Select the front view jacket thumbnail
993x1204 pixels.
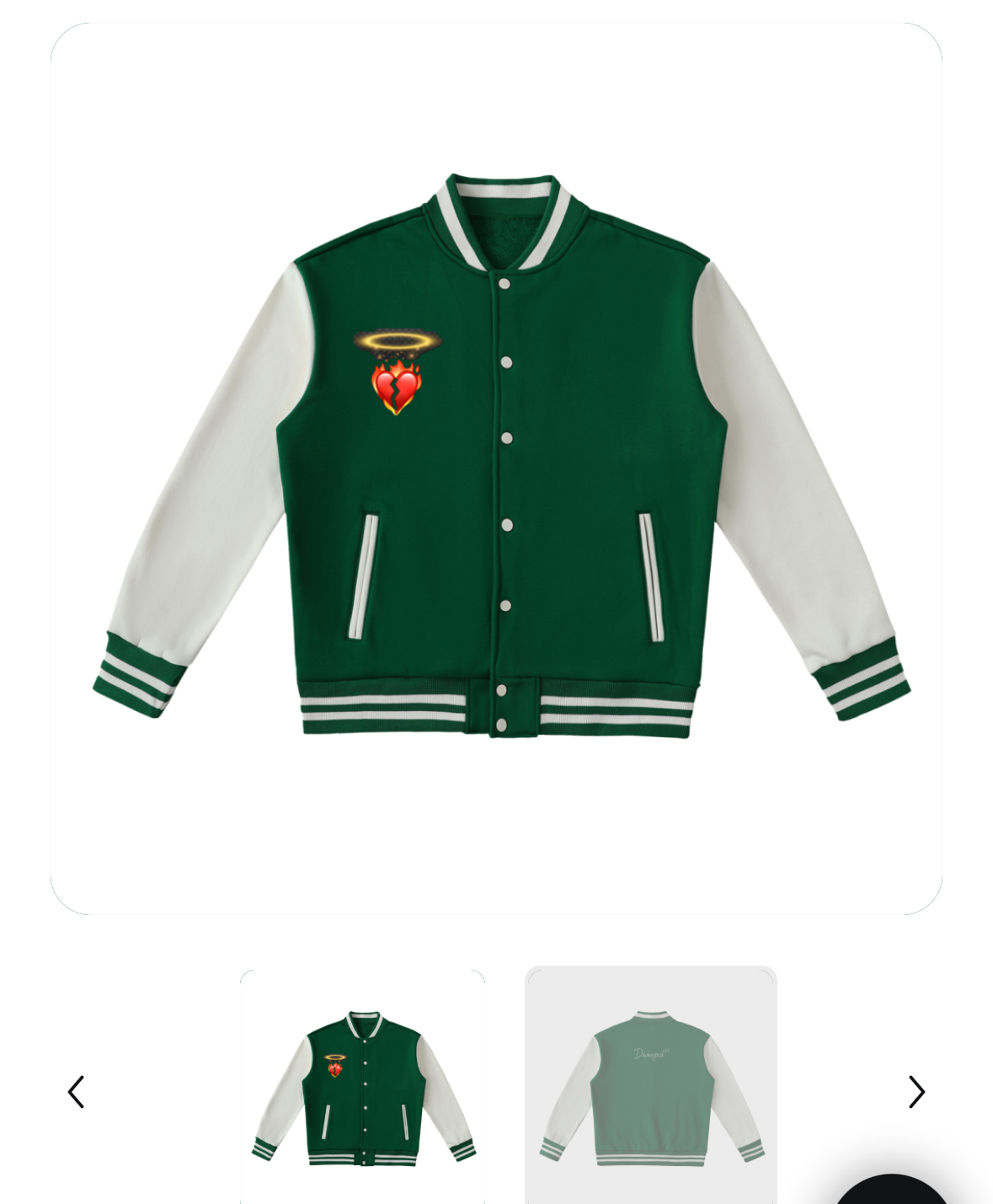tap(363, 1087)
